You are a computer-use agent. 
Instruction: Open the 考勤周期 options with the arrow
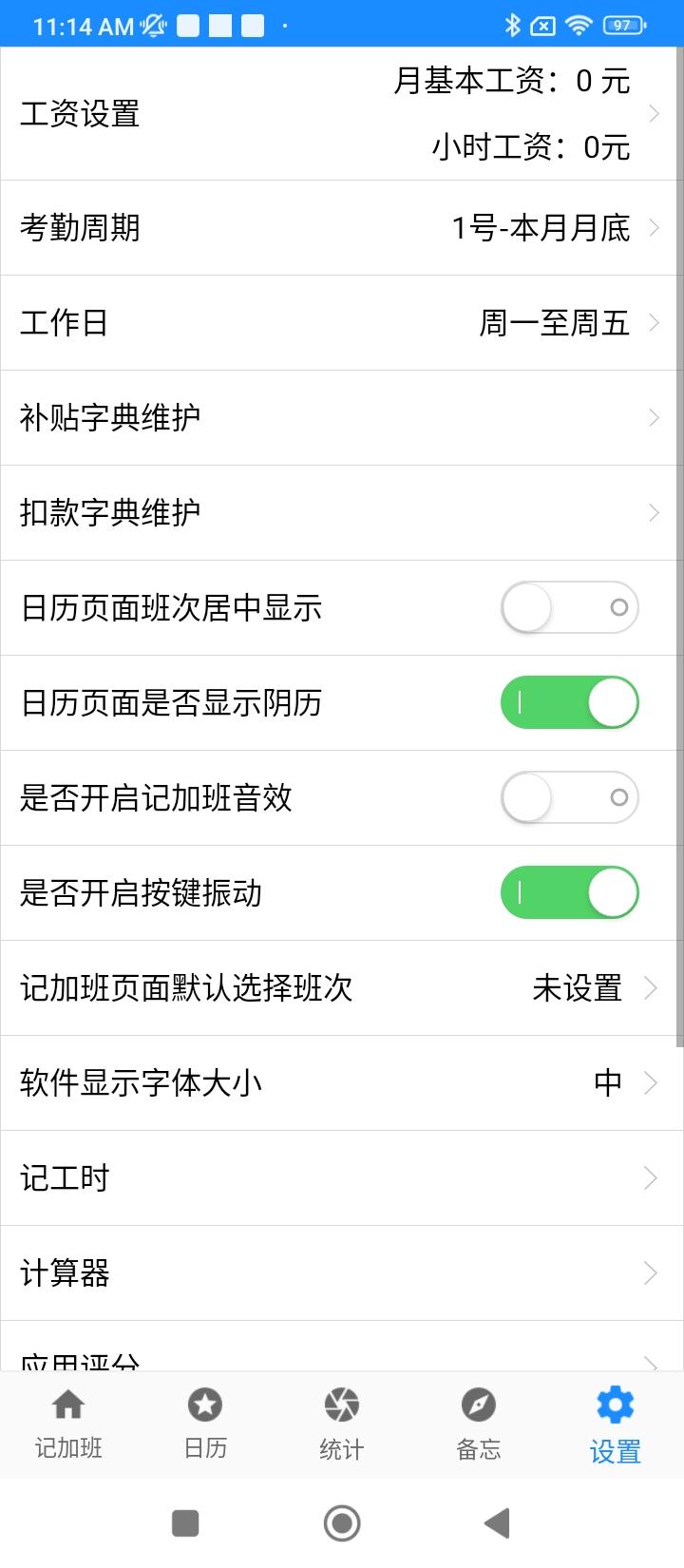point(654,227)
